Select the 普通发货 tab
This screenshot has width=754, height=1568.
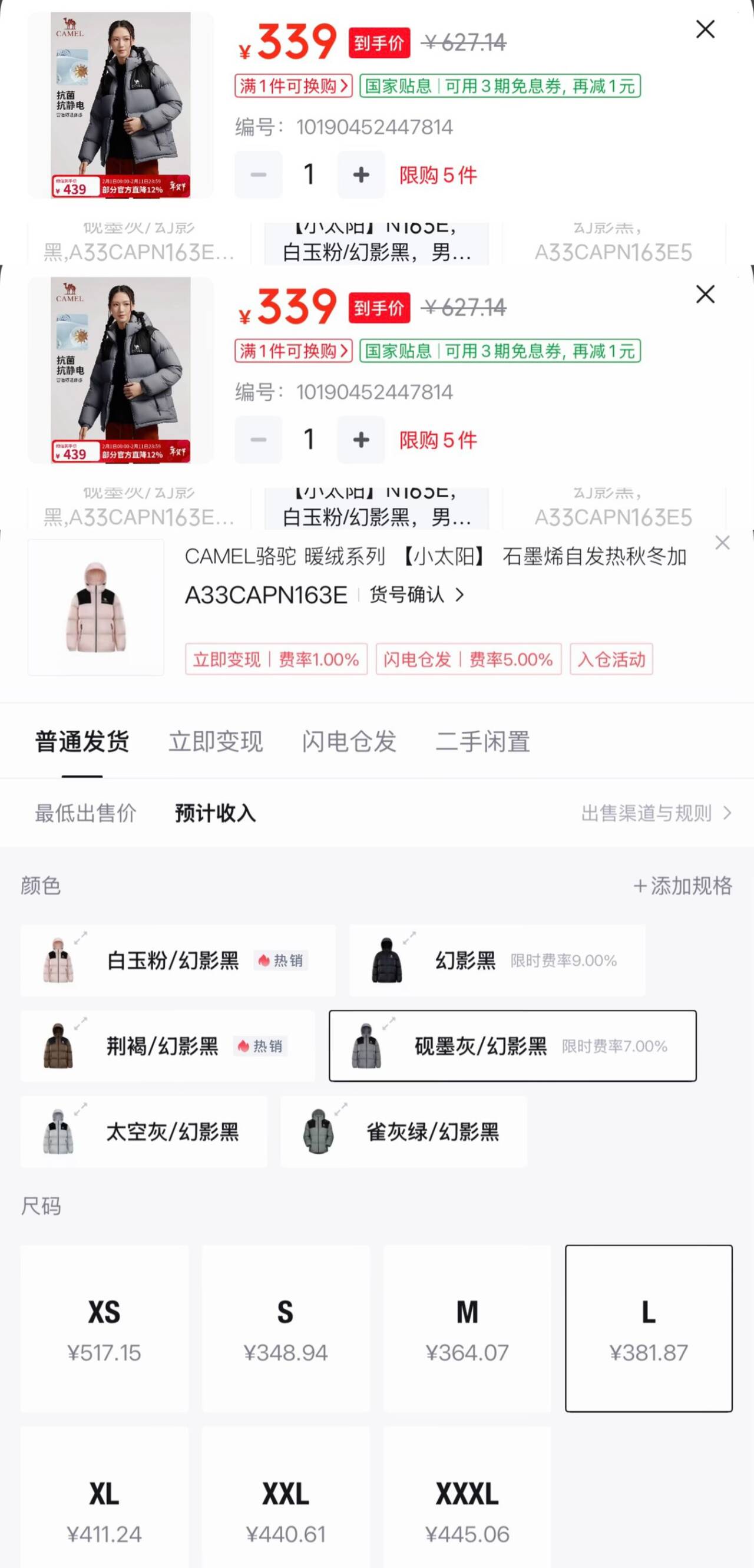[81, 741]
